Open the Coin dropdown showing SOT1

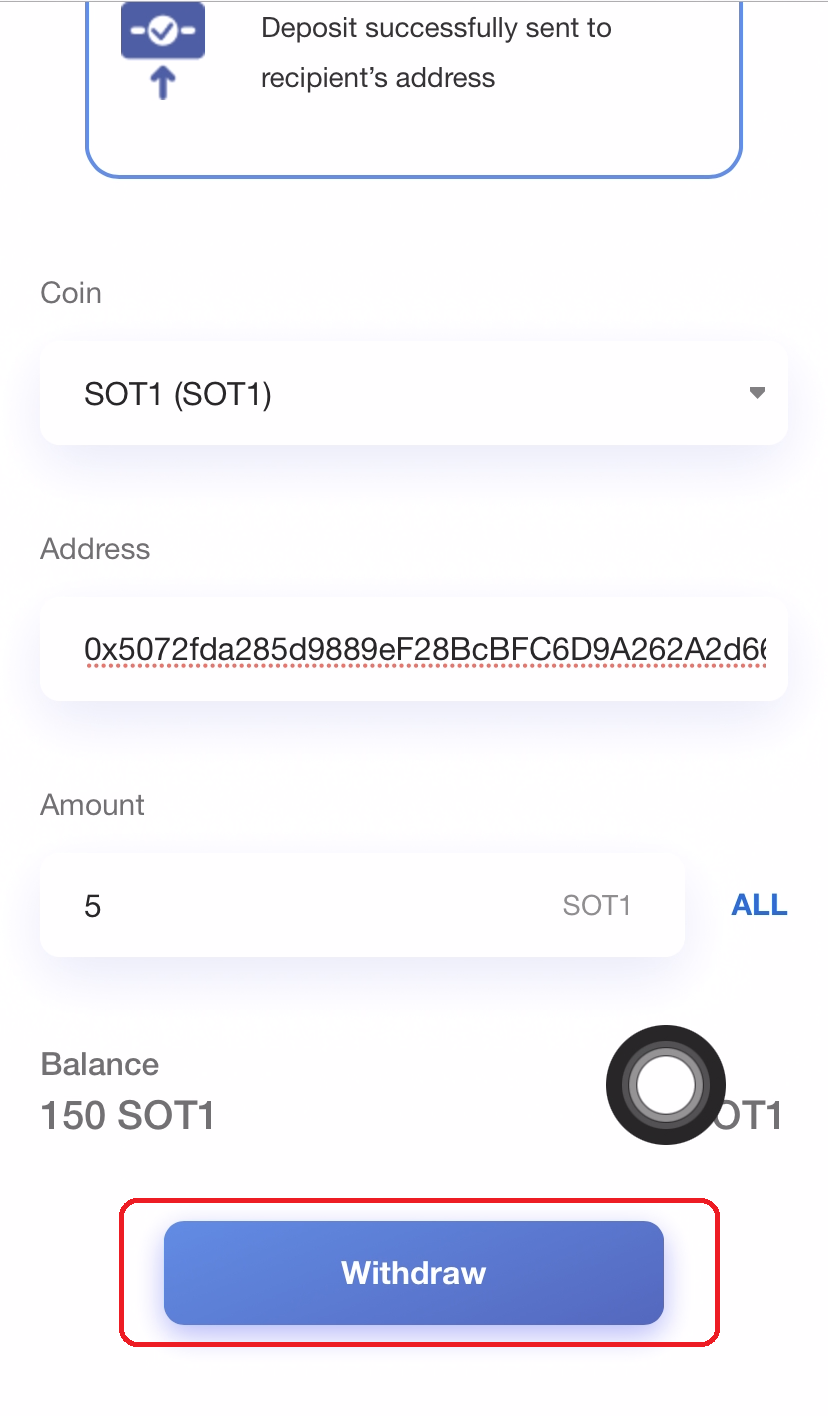pyautogui.click(x=413, y=394)
